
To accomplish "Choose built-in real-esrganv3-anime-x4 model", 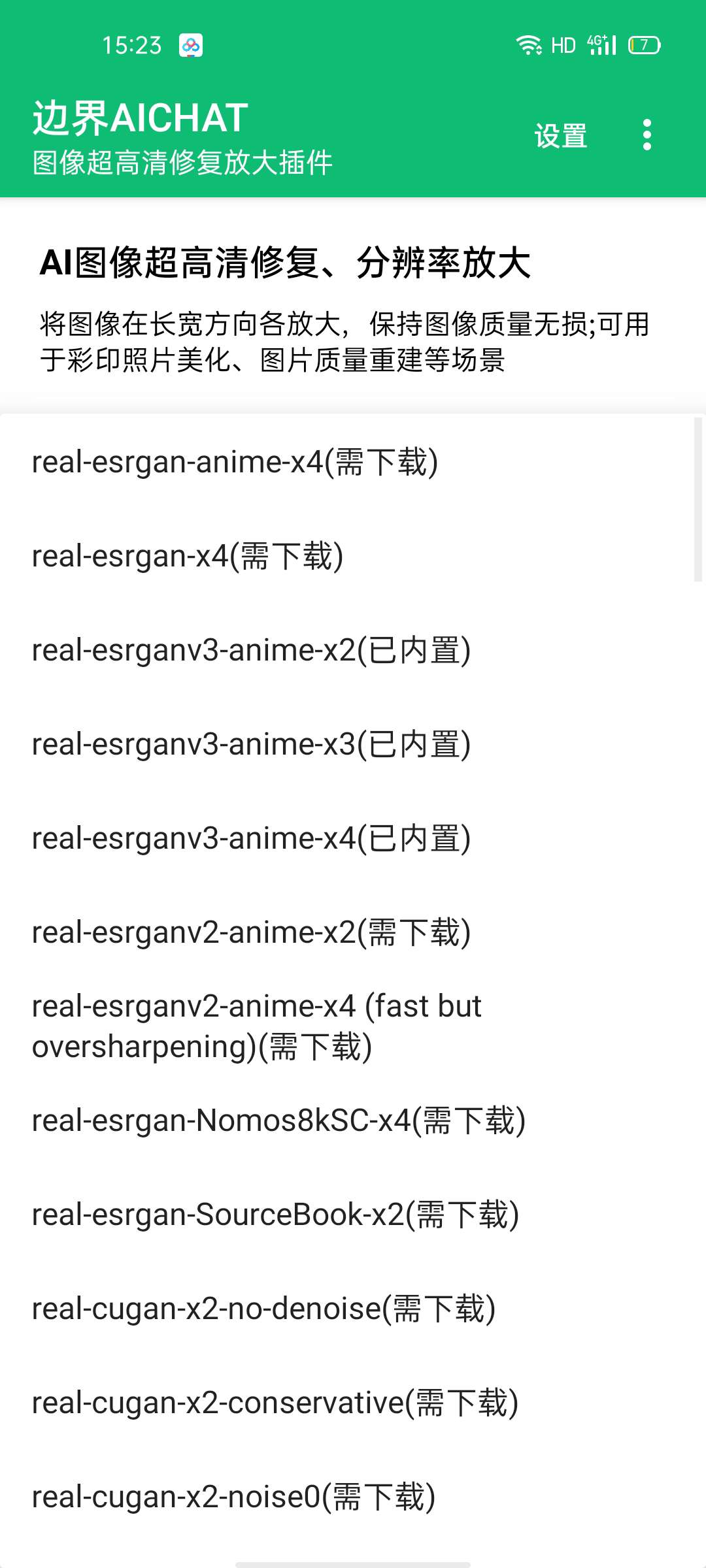I will pyautogui.click(x=252, y=838).
